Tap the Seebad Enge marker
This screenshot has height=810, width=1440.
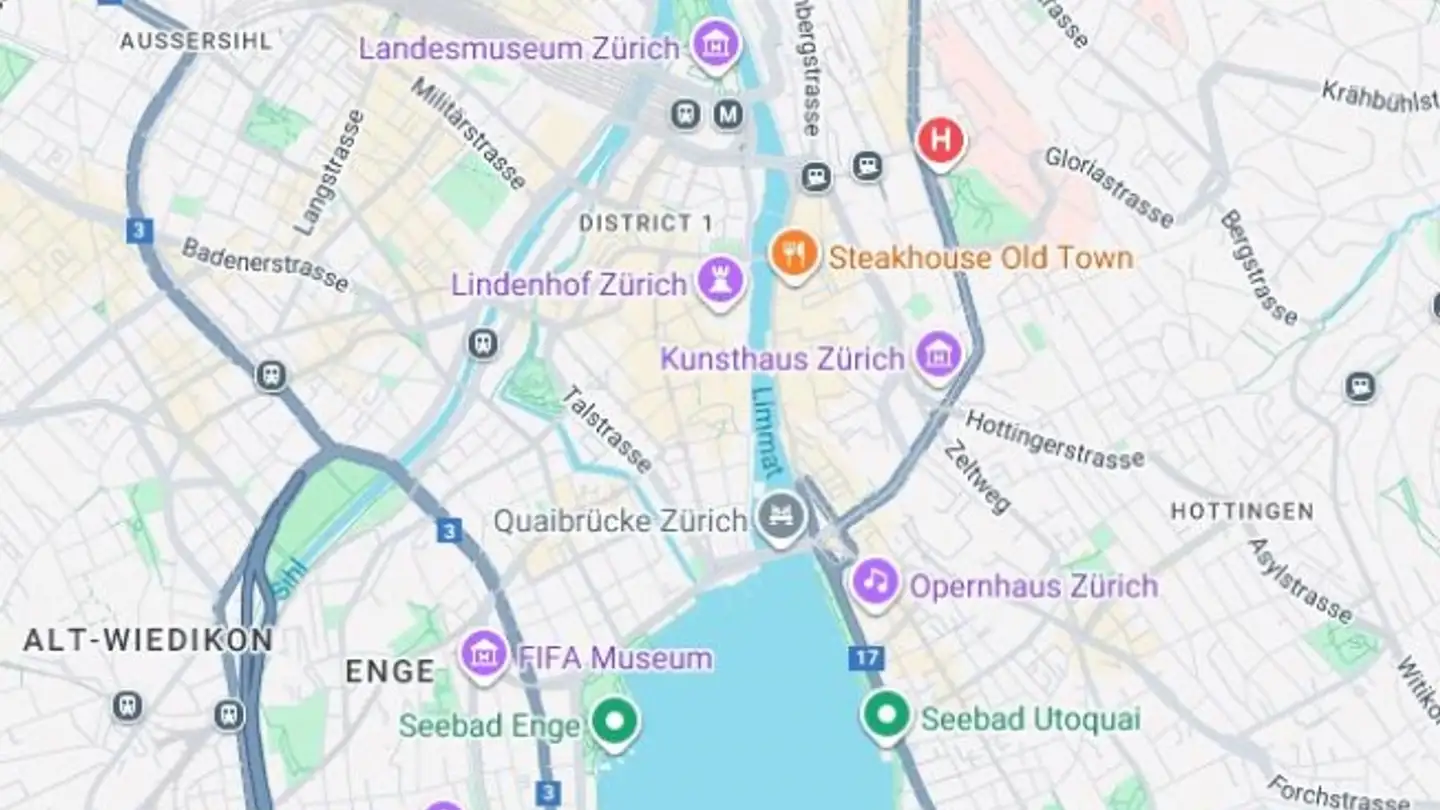tap(614, 720)
